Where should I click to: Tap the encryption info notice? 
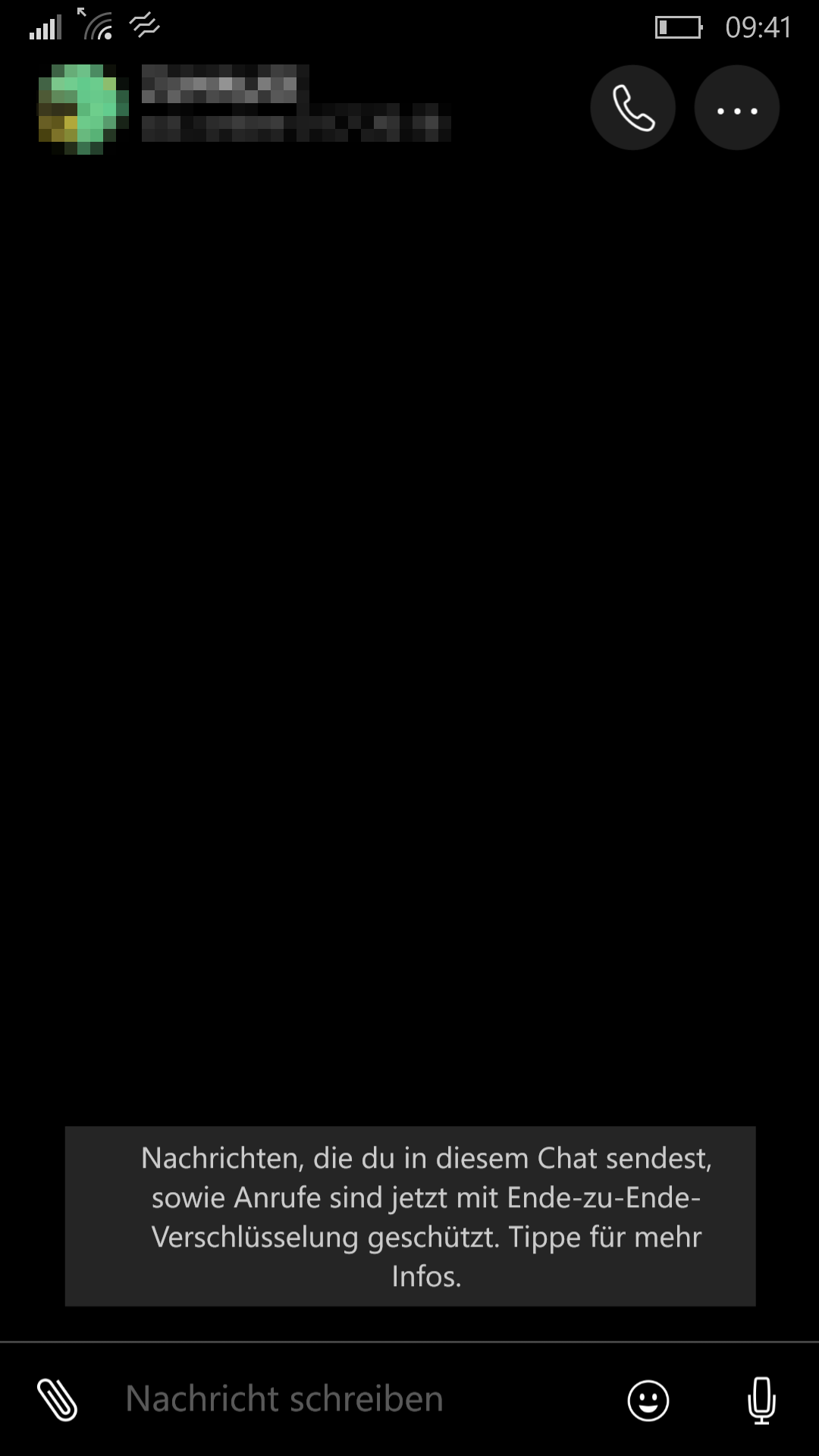point(410,1216)
